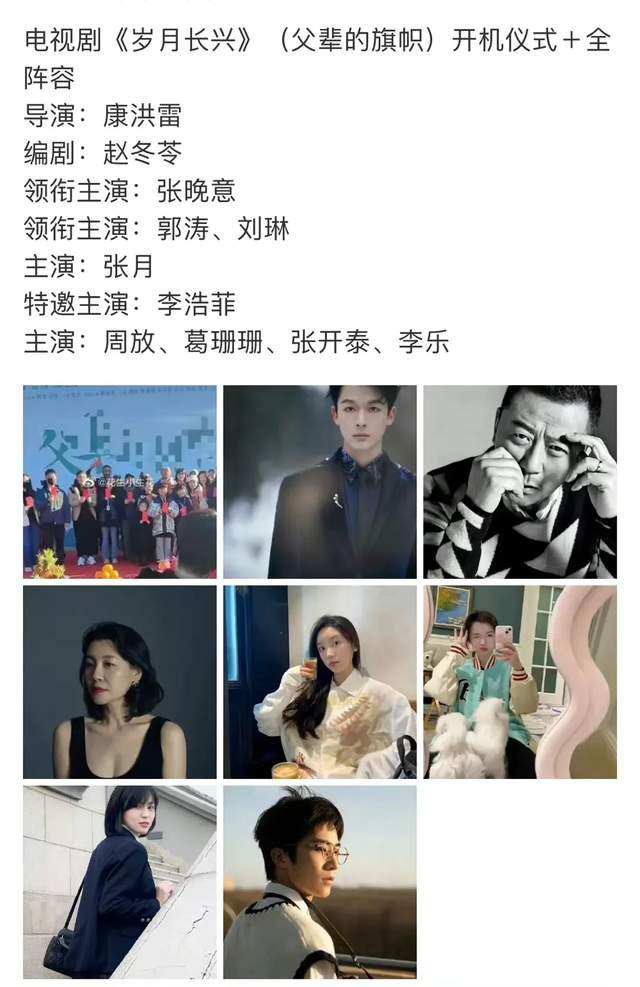This screenshot has width=640, height=987.
Task: Open the black-and-white patterned sweater photo
Action: click(x=520, y=482)
